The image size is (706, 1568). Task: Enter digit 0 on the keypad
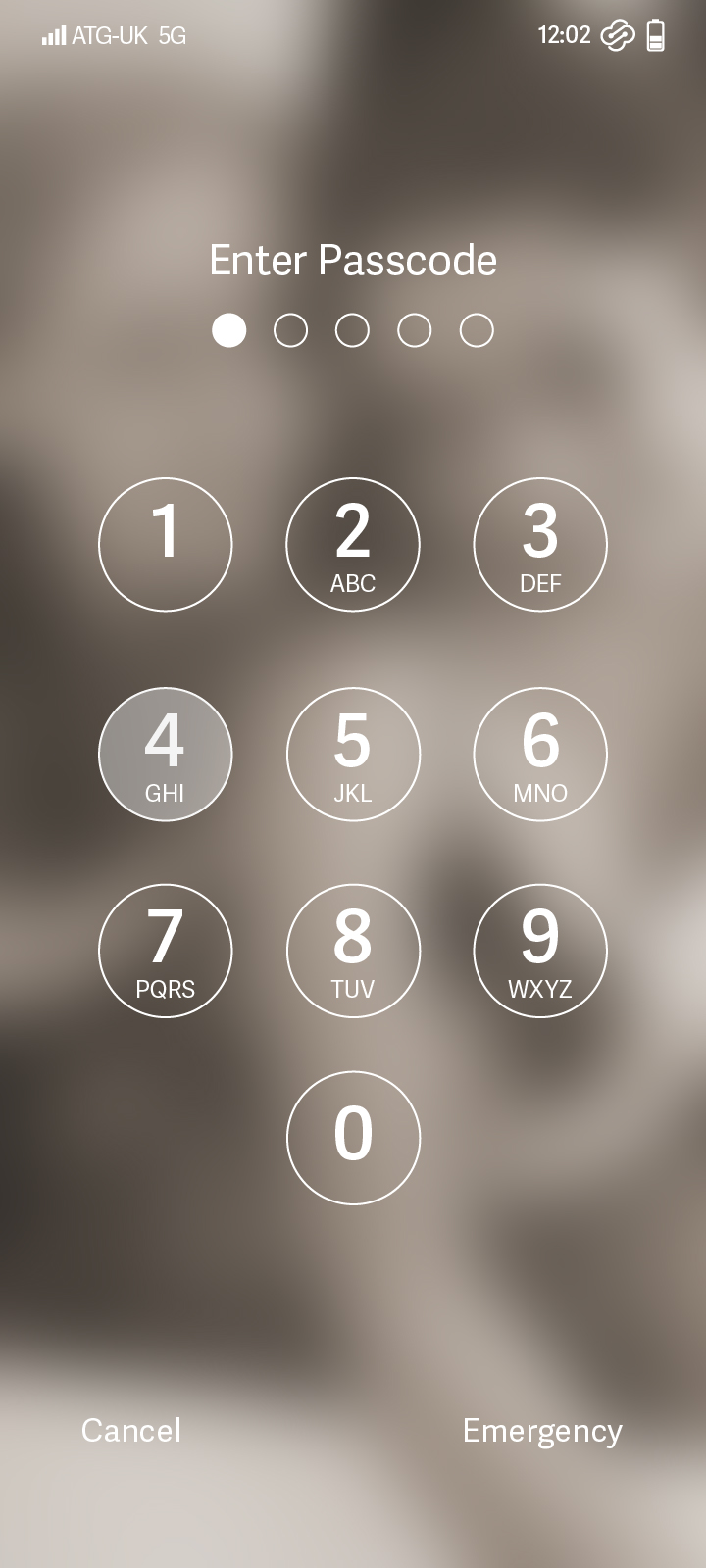[x=353, y=1137]
